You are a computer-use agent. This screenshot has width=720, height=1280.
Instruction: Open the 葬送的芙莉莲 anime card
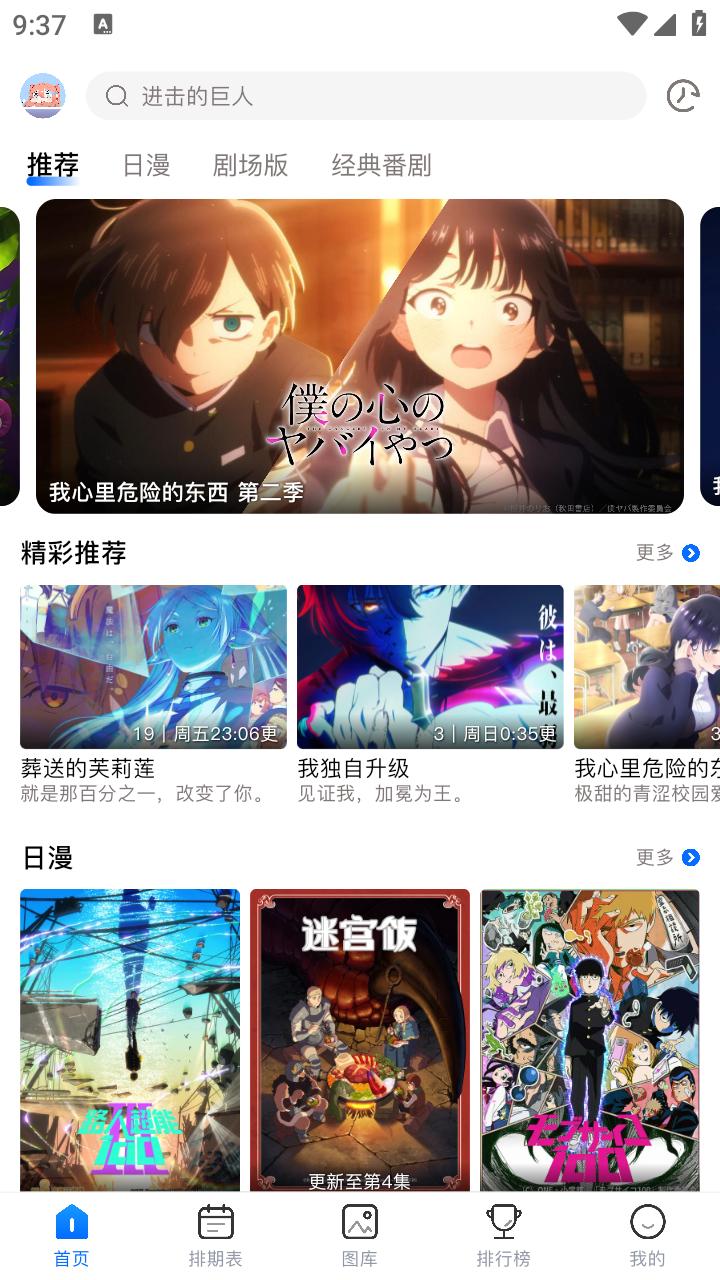pos(152,666)
